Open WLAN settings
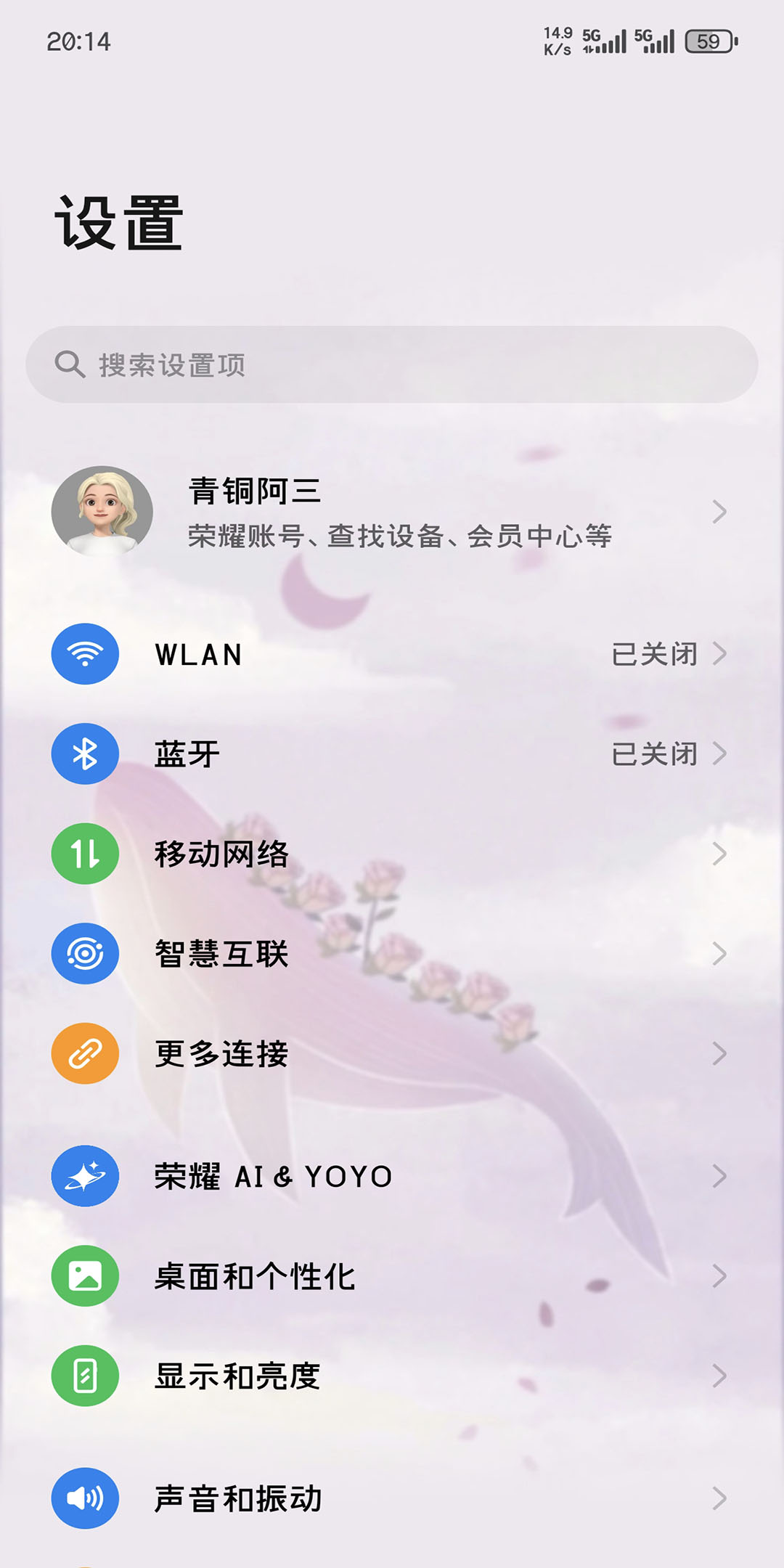 392,654
